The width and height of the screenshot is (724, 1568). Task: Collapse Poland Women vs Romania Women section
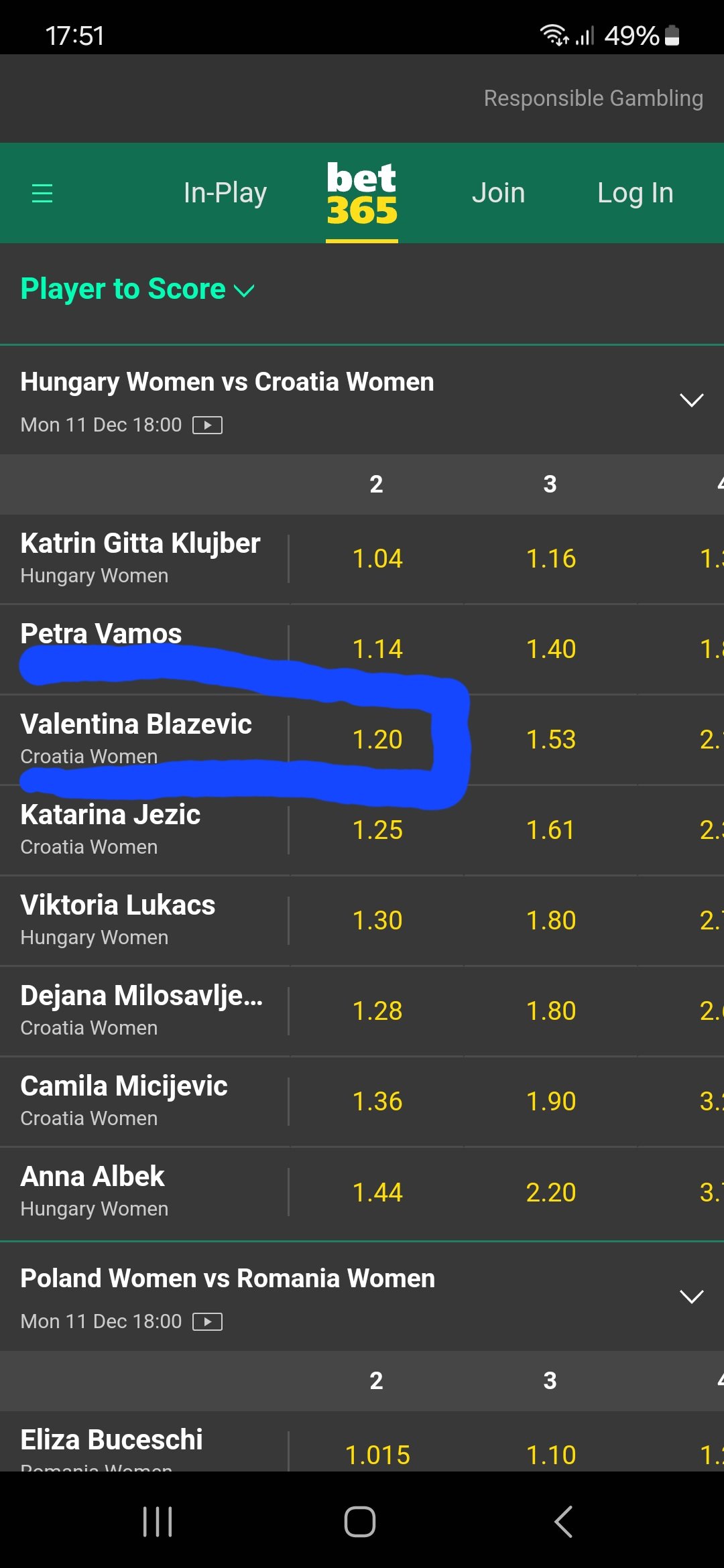[691, 1297]
